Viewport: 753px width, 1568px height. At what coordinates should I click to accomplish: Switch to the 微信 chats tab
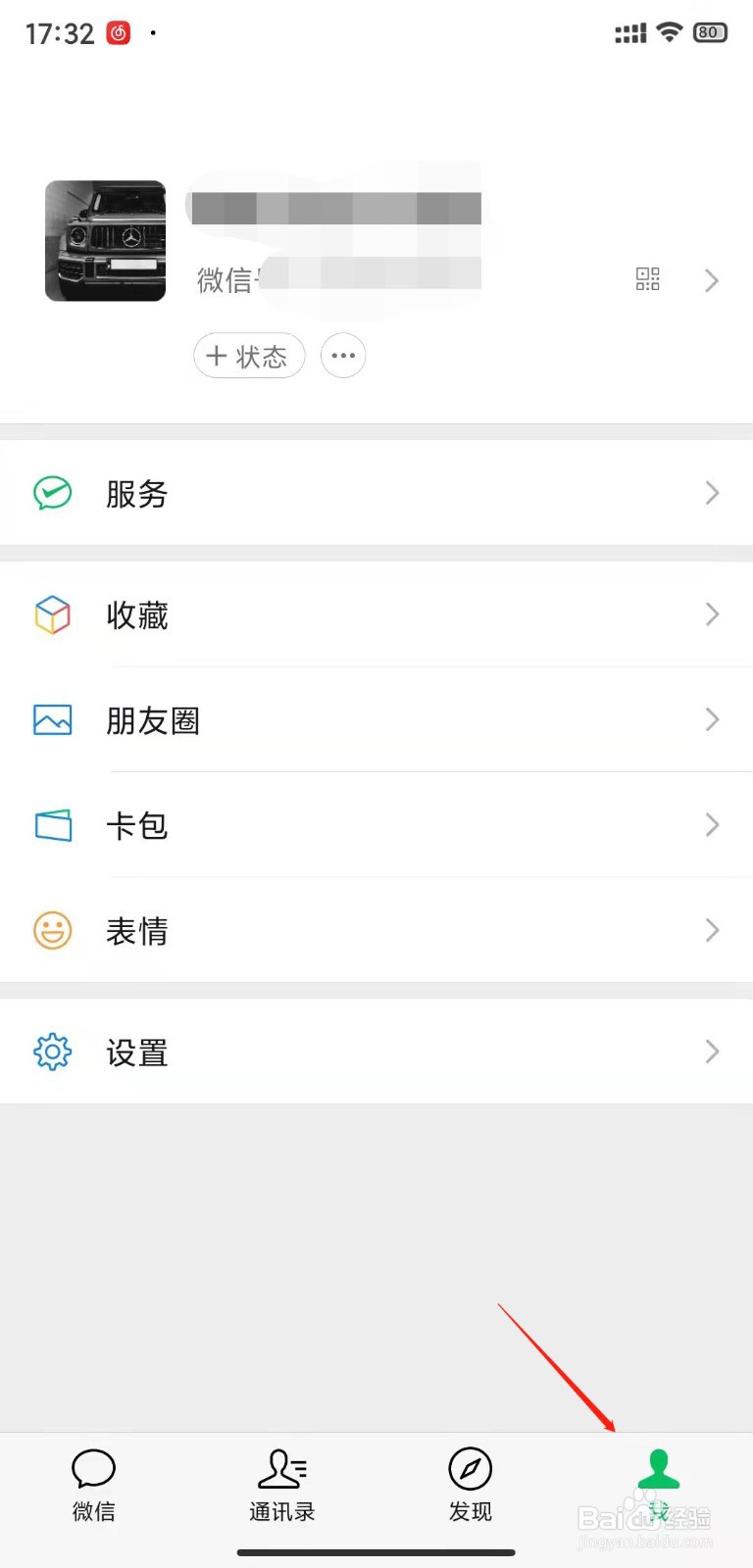coord(94,1485)
